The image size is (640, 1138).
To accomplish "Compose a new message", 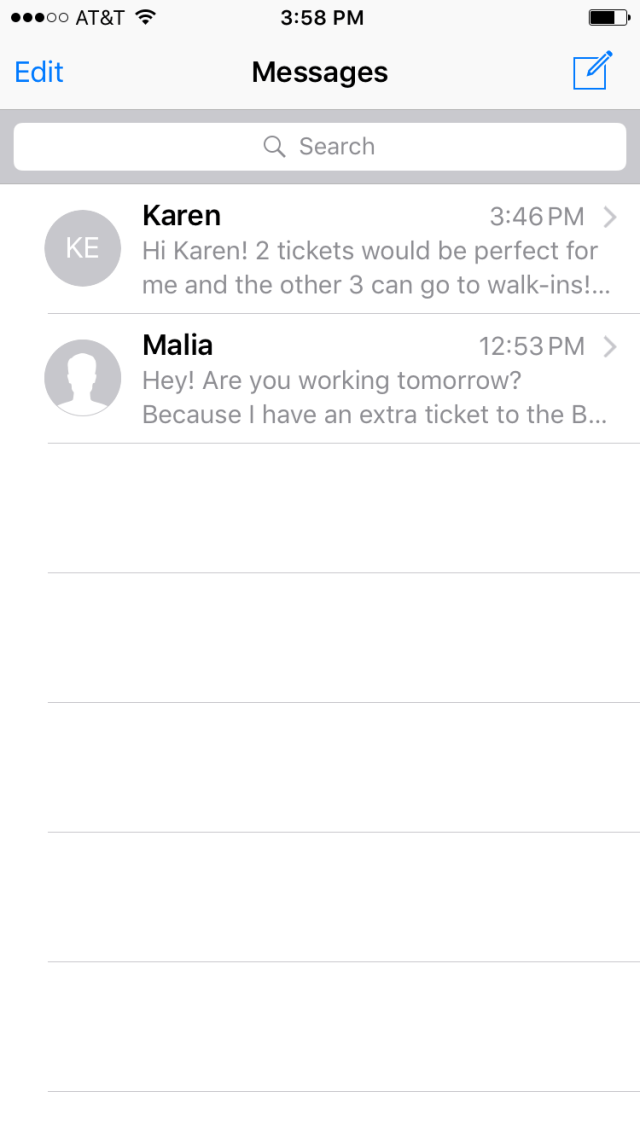I will click(591, 71).
